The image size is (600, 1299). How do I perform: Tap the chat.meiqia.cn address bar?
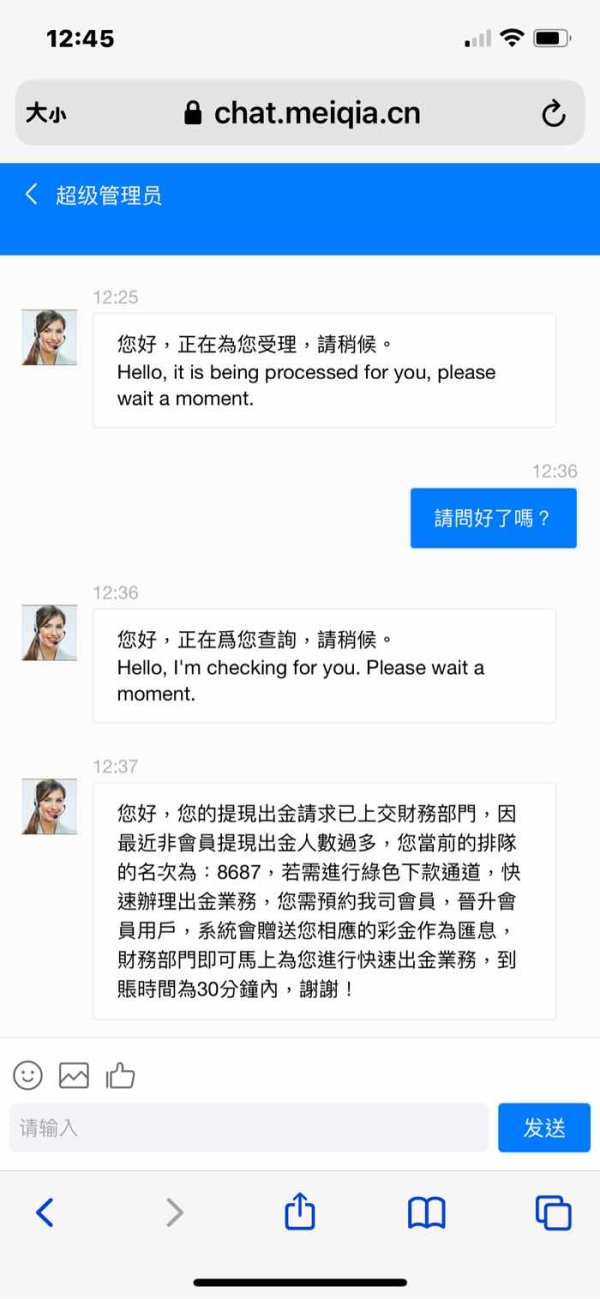point(300,113)
